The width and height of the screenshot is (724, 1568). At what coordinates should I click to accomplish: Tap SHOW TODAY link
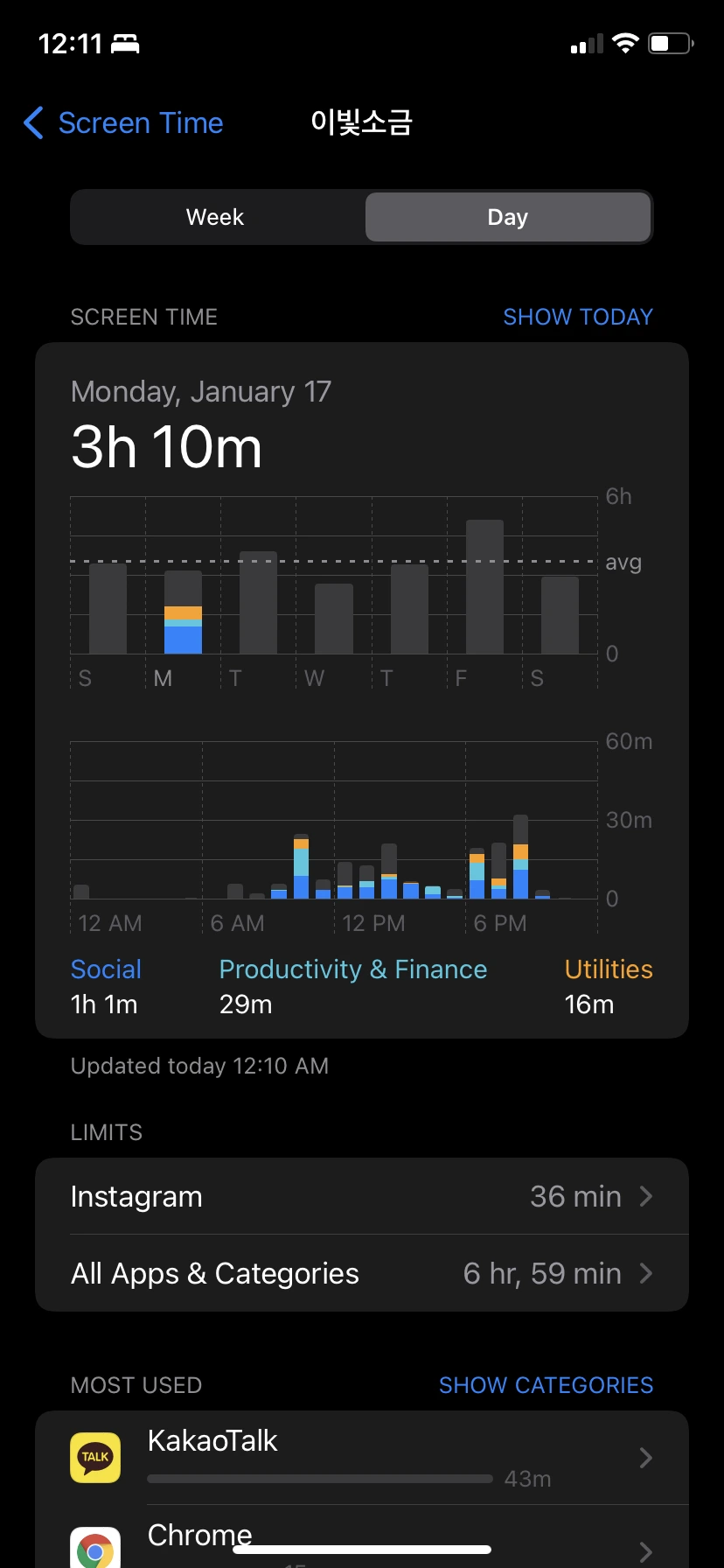pyautogui.click(x=578, y=317)
